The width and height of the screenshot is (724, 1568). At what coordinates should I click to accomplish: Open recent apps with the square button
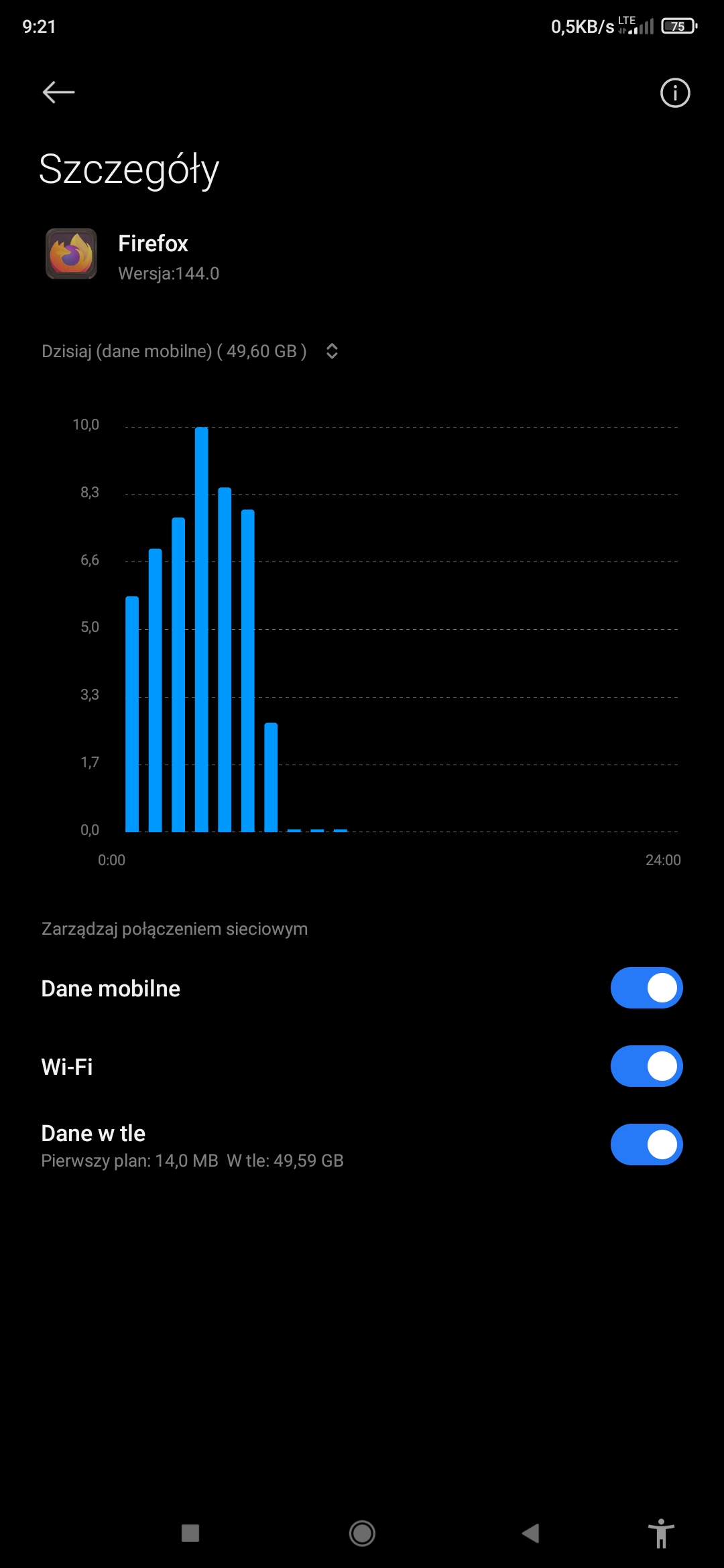click(190, 1533)
